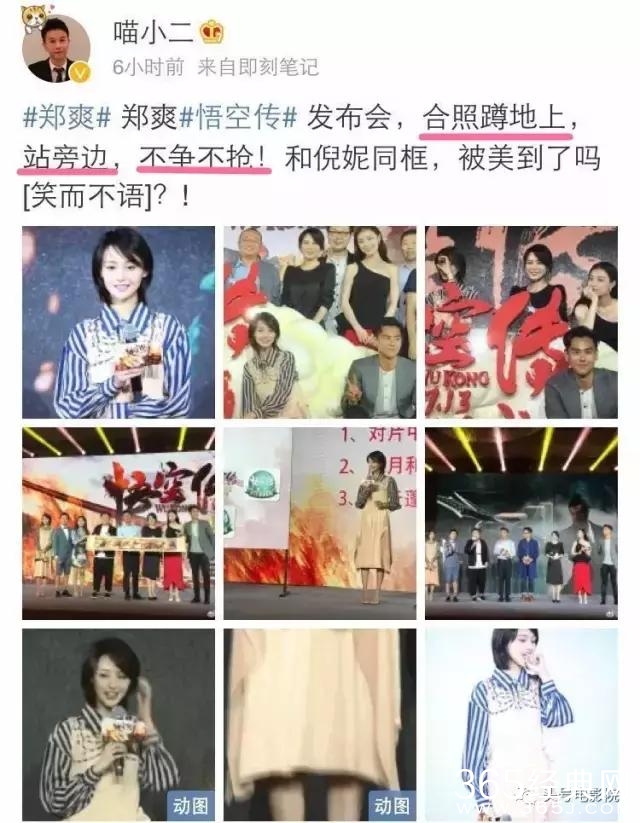The image size is (640, 823).
Task: Open group photo with large red characters
Action: click(x=520, y=322)
